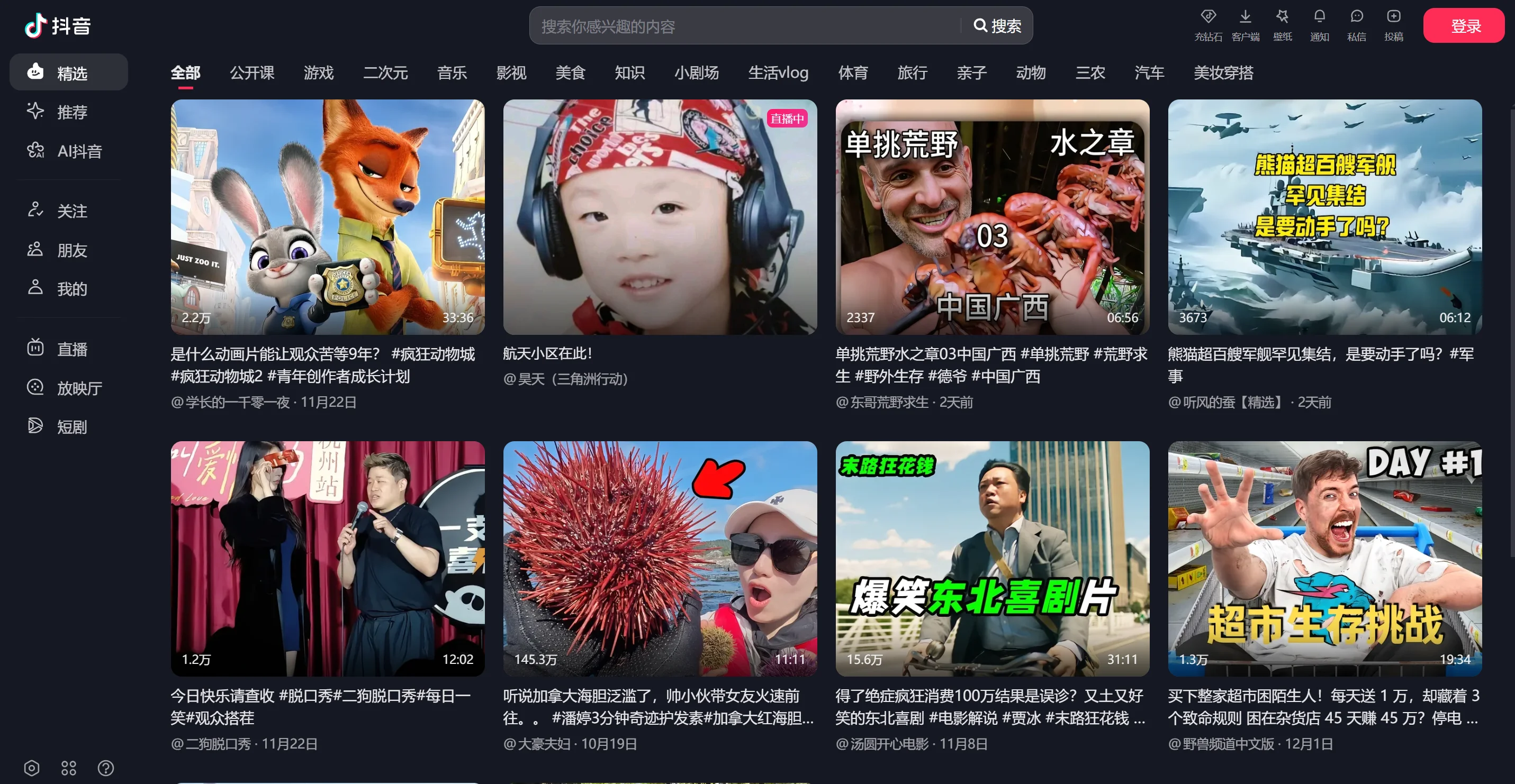Viewport: 1515px width, 784px height.
Task: Select the 音乐 category tab
Action: click(x=452, y=73)
